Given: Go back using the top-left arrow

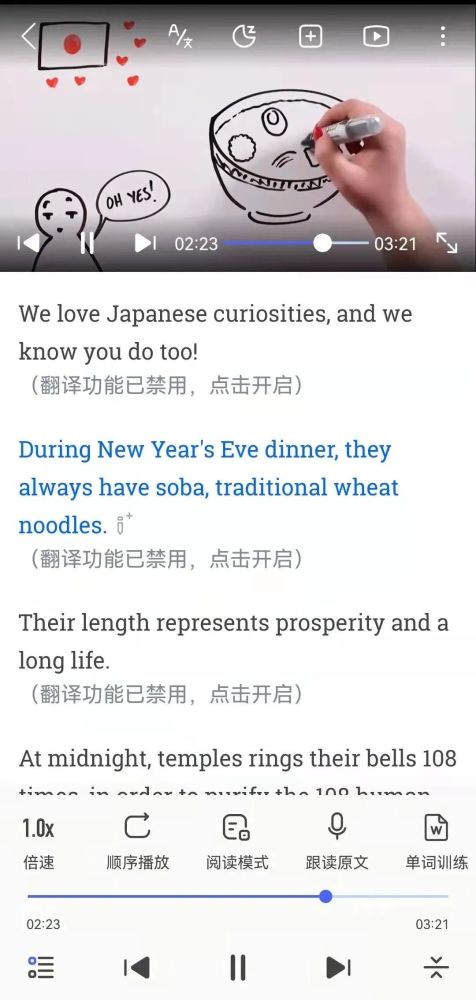Looking at the screenshot, I should coord(28,36).
